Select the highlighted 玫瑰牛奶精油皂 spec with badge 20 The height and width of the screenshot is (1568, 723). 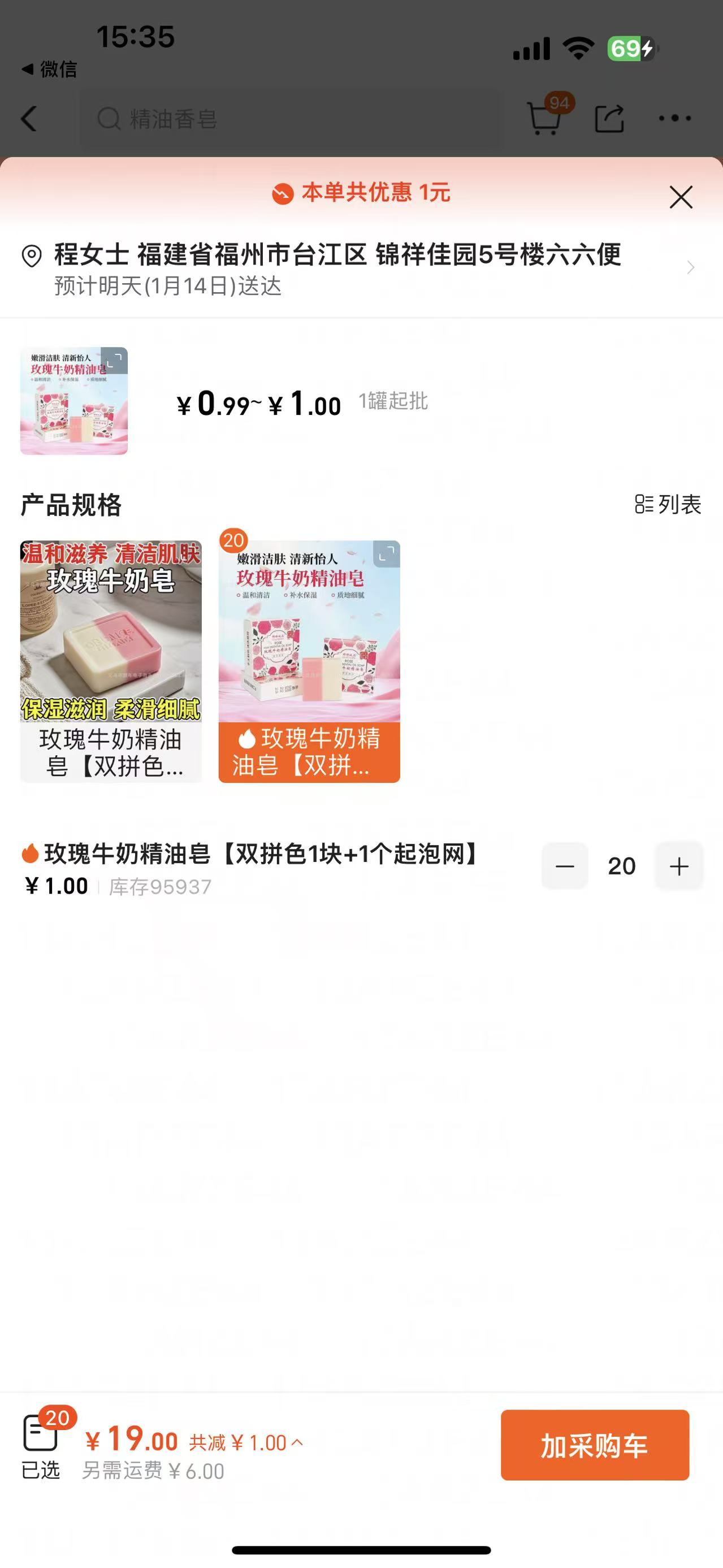click(309, 661)
